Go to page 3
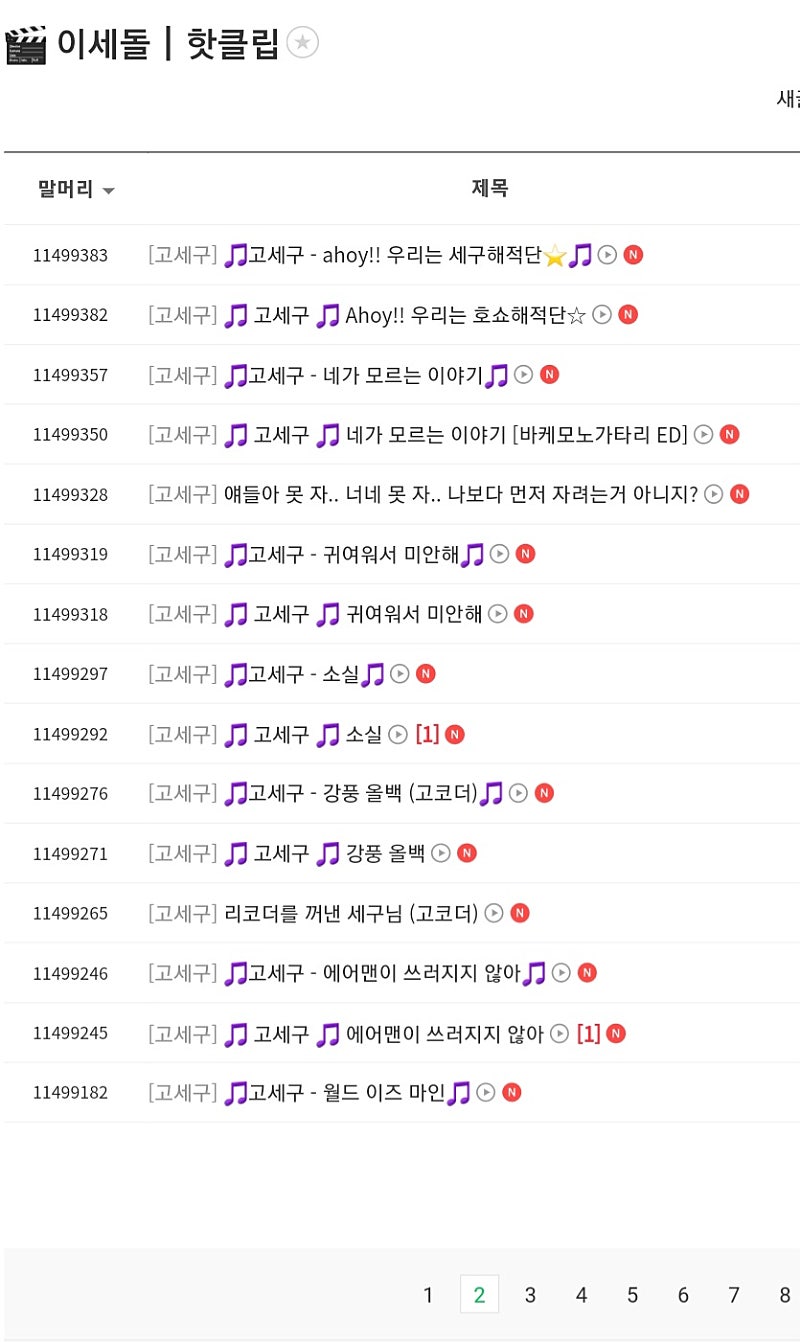The width and height of the screenshot is (800, 1342). coord(530,1295)
